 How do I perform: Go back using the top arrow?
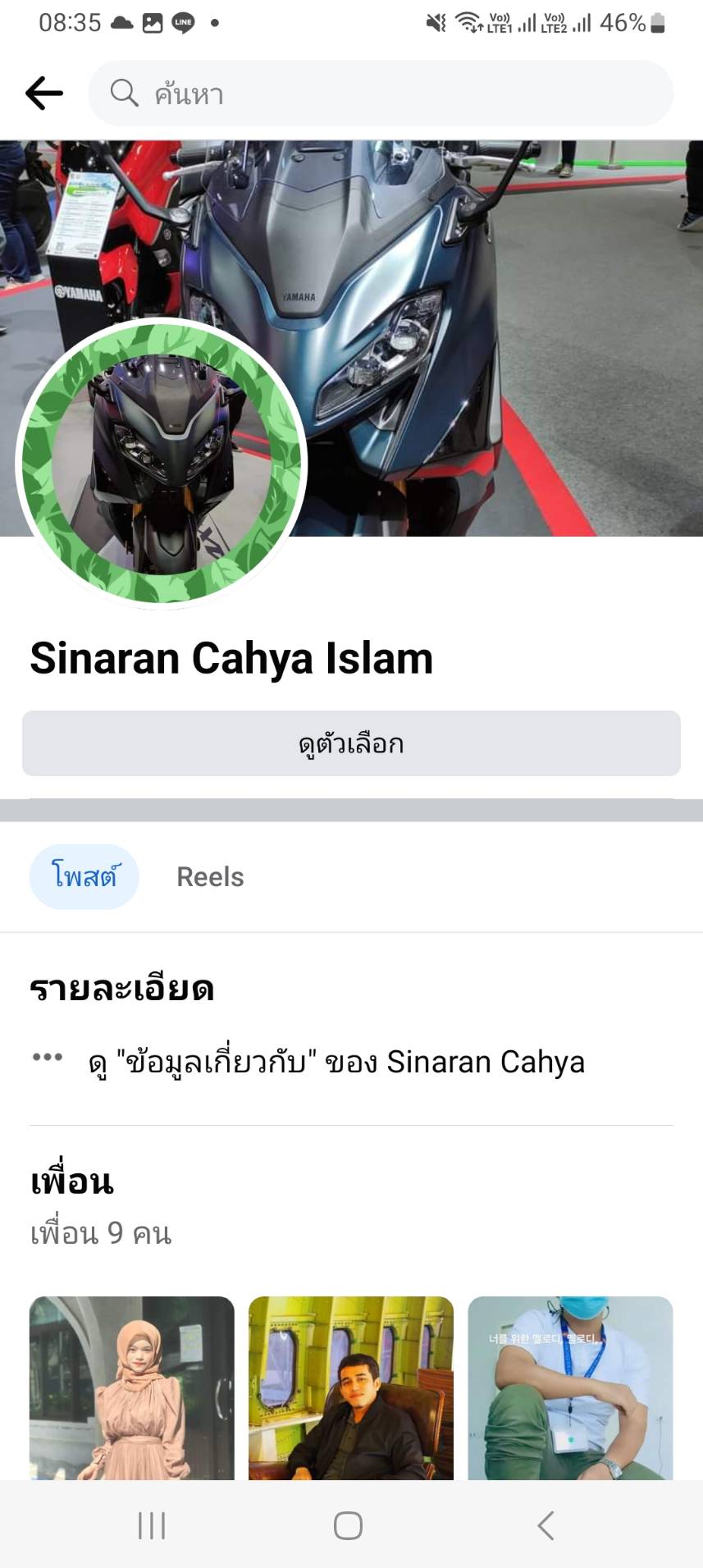coord(44,94)
